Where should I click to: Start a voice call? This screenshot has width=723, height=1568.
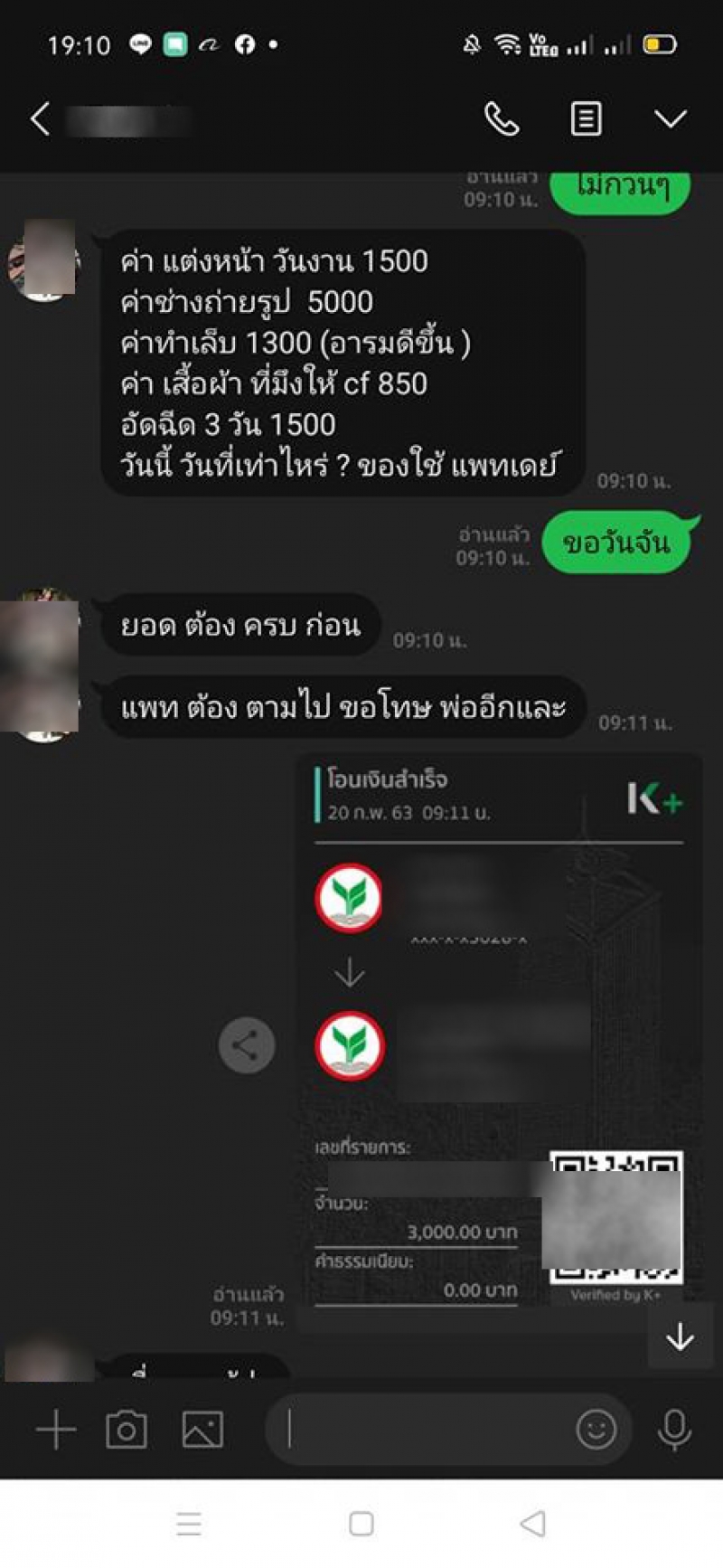[x=502, y=119]
